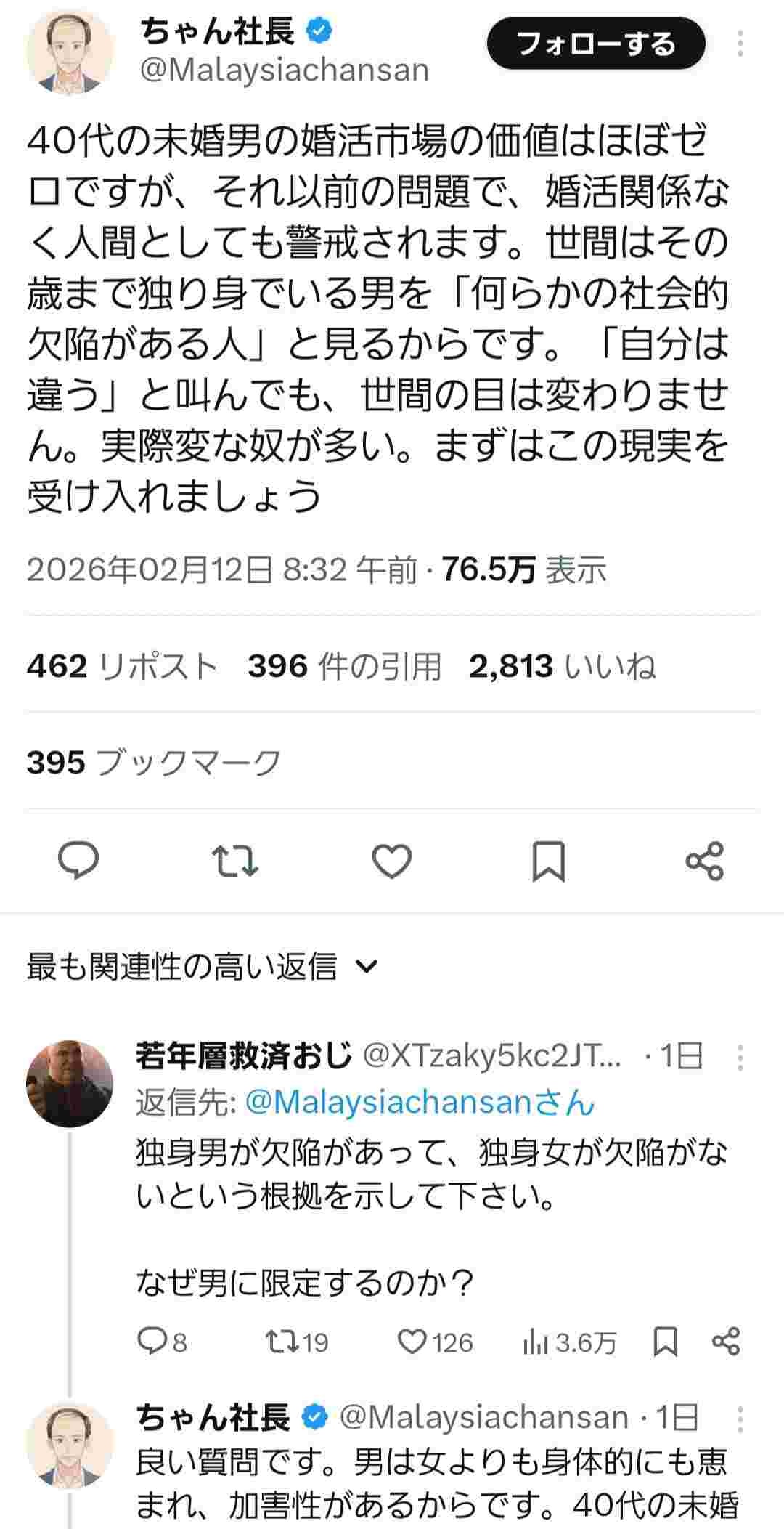The height and width of the screenshot is (1529, 784).
Task: Share 若年層救済おじ's reply
Action: tap(726, 1342)
